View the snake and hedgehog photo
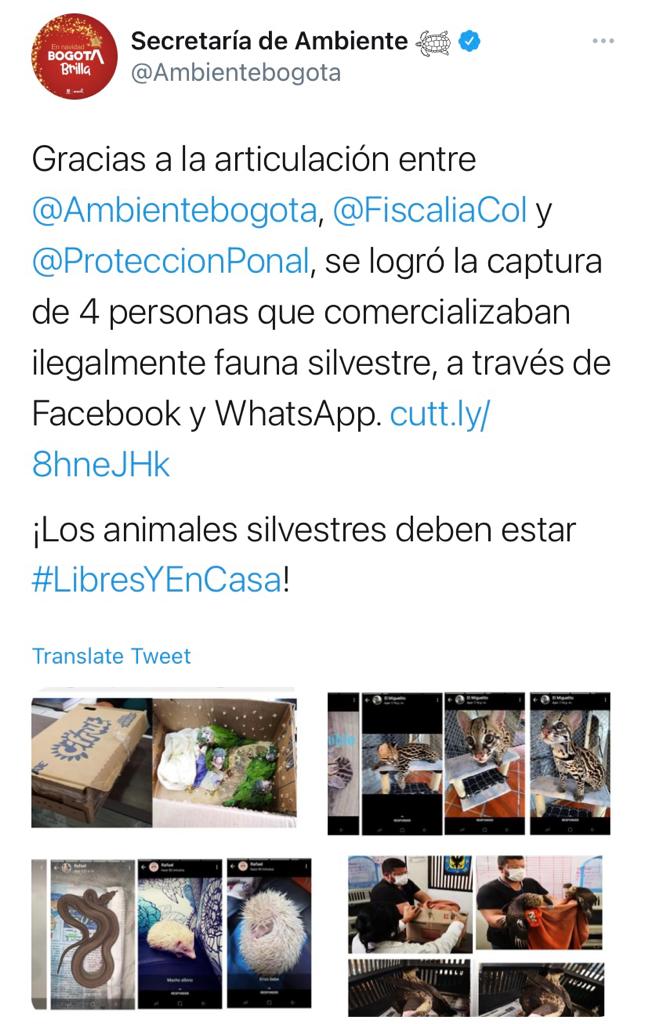649x1024 pixels. [x=172, y=931]
